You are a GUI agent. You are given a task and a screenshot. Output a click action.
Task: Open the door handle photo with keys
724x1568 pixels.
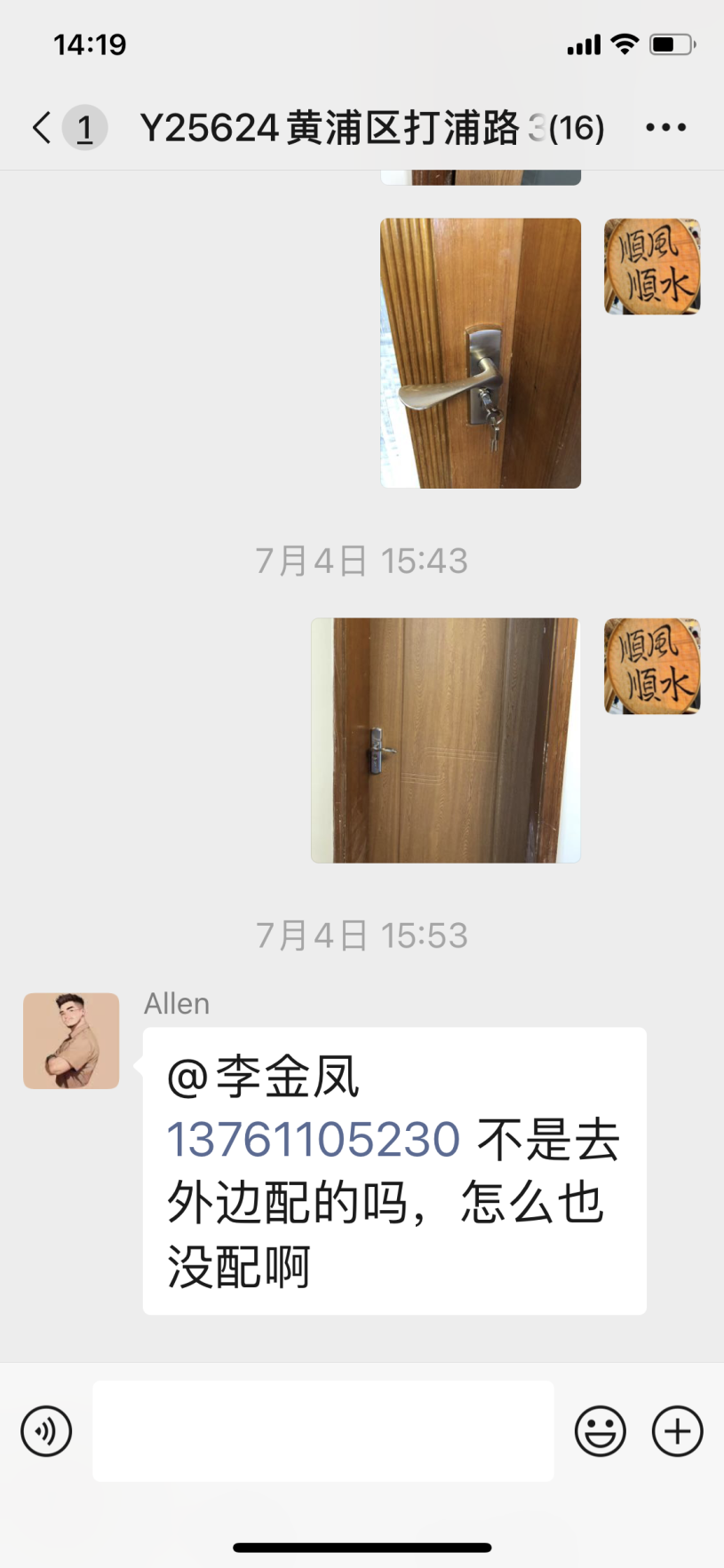(481, 353)
